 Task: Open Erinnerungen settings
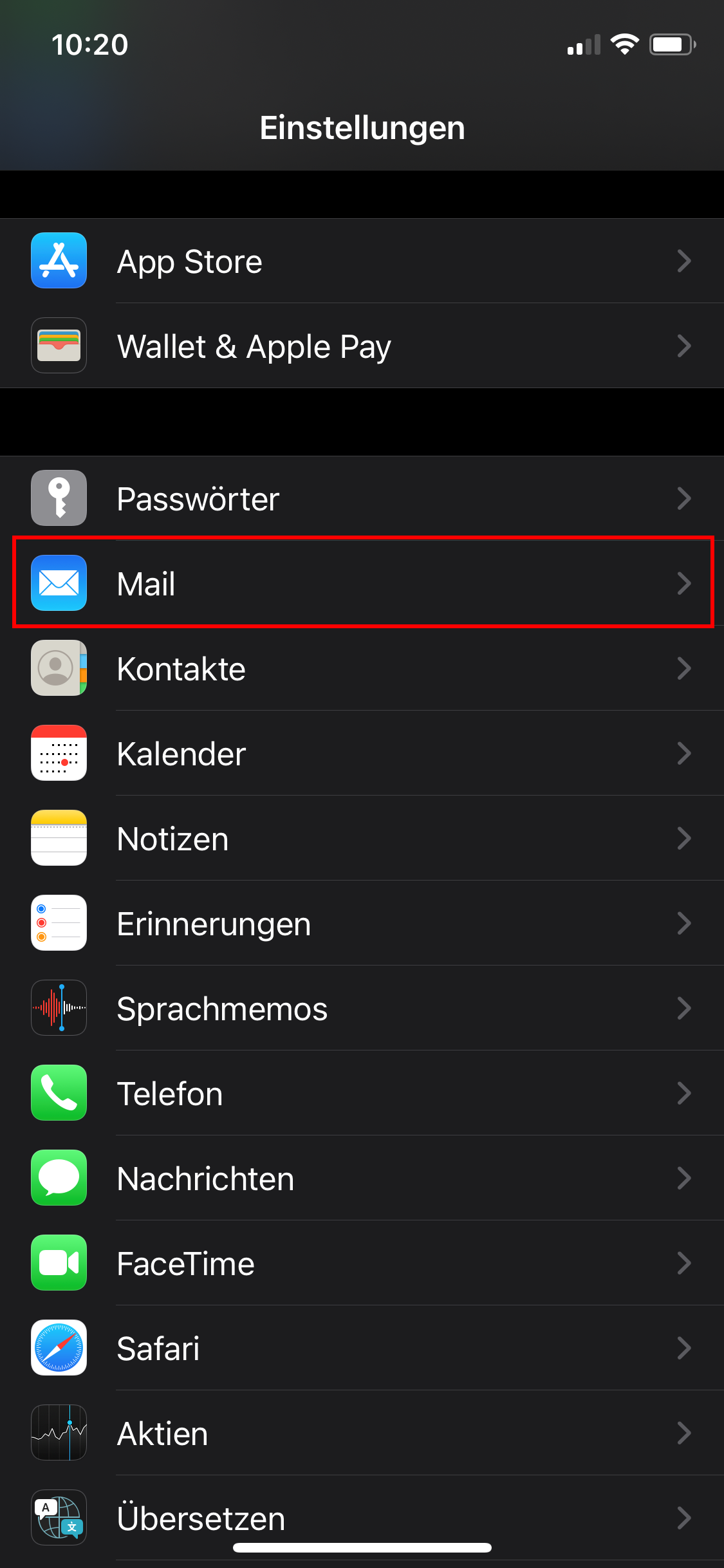(x=362, y=923)
